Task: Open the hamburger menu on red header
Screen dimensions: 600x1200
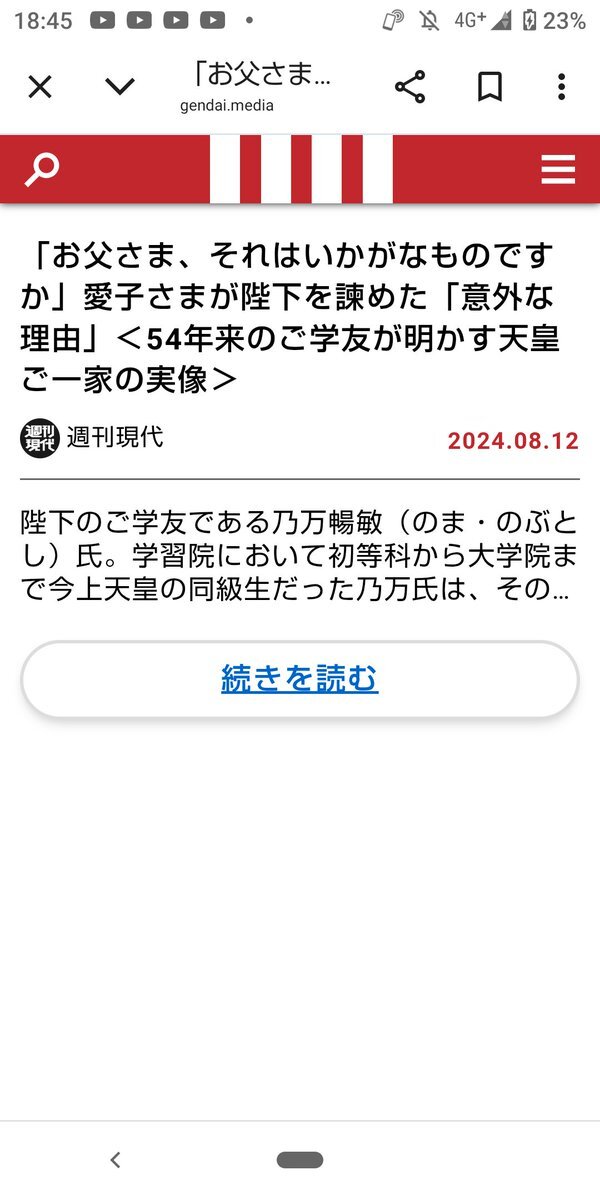Action: click(558, 170)
